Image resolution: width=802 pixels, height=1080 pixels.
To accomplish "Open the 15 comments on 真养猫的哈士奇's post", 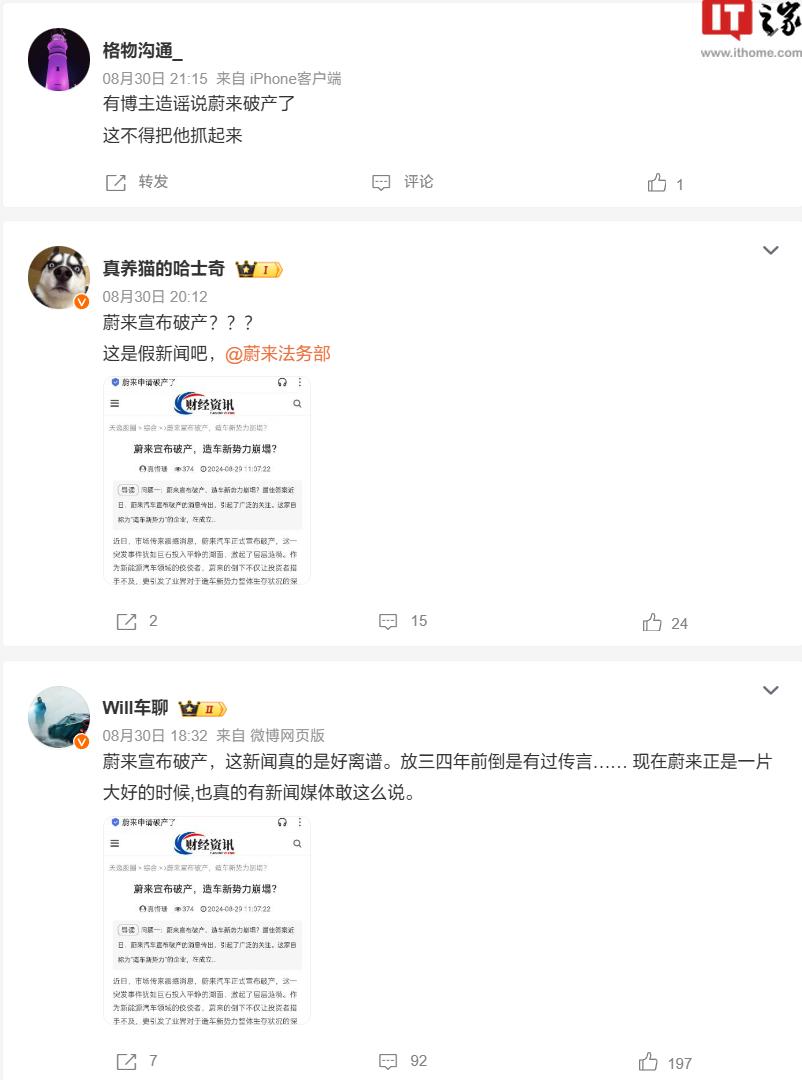I will pos(402,621).
